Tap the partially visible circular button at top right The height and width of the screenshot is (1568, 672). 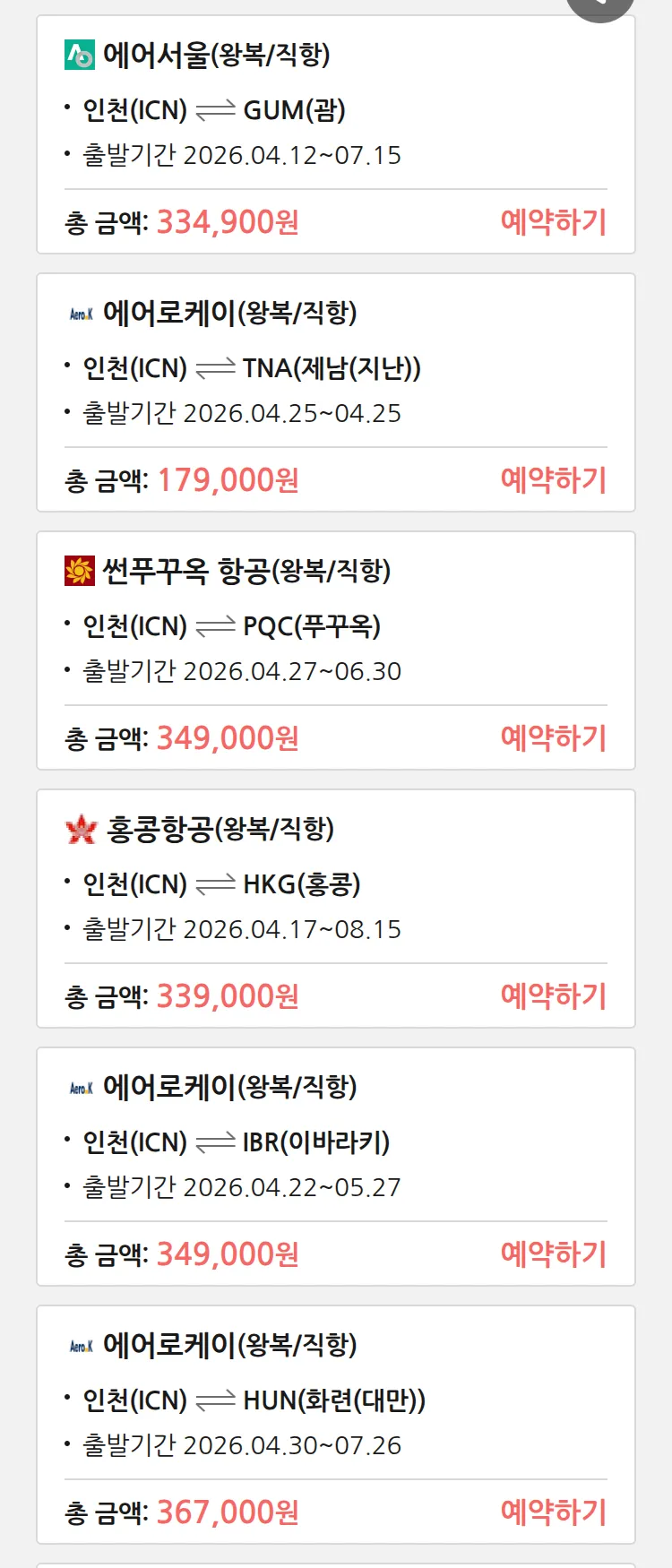(x=602, y=9)
